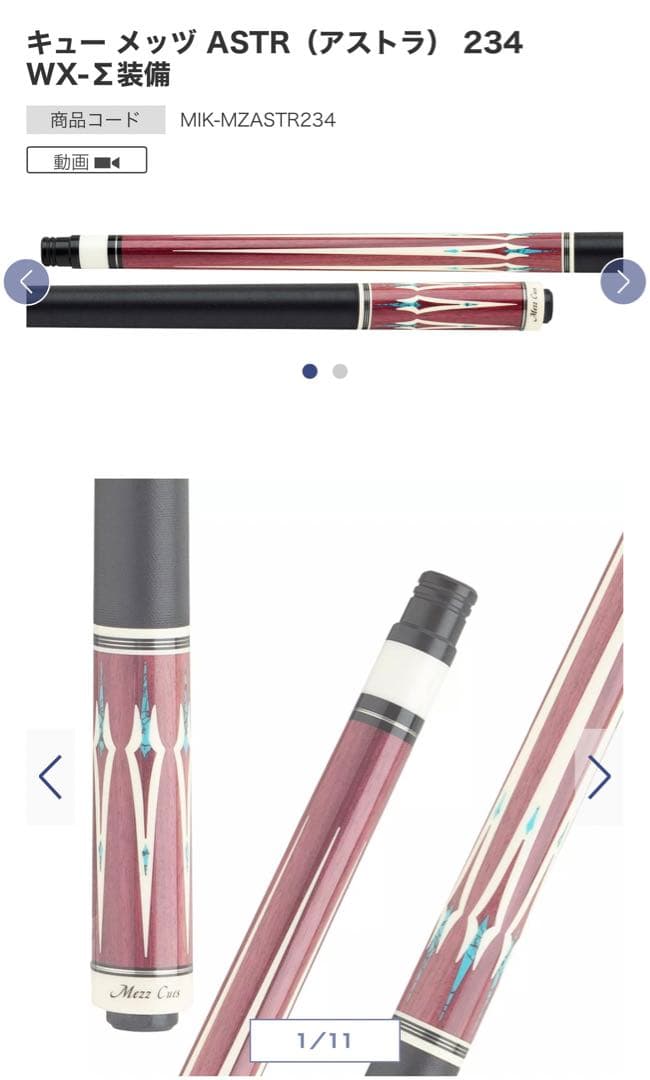Show next image in top cue carousel

[622, 282]
